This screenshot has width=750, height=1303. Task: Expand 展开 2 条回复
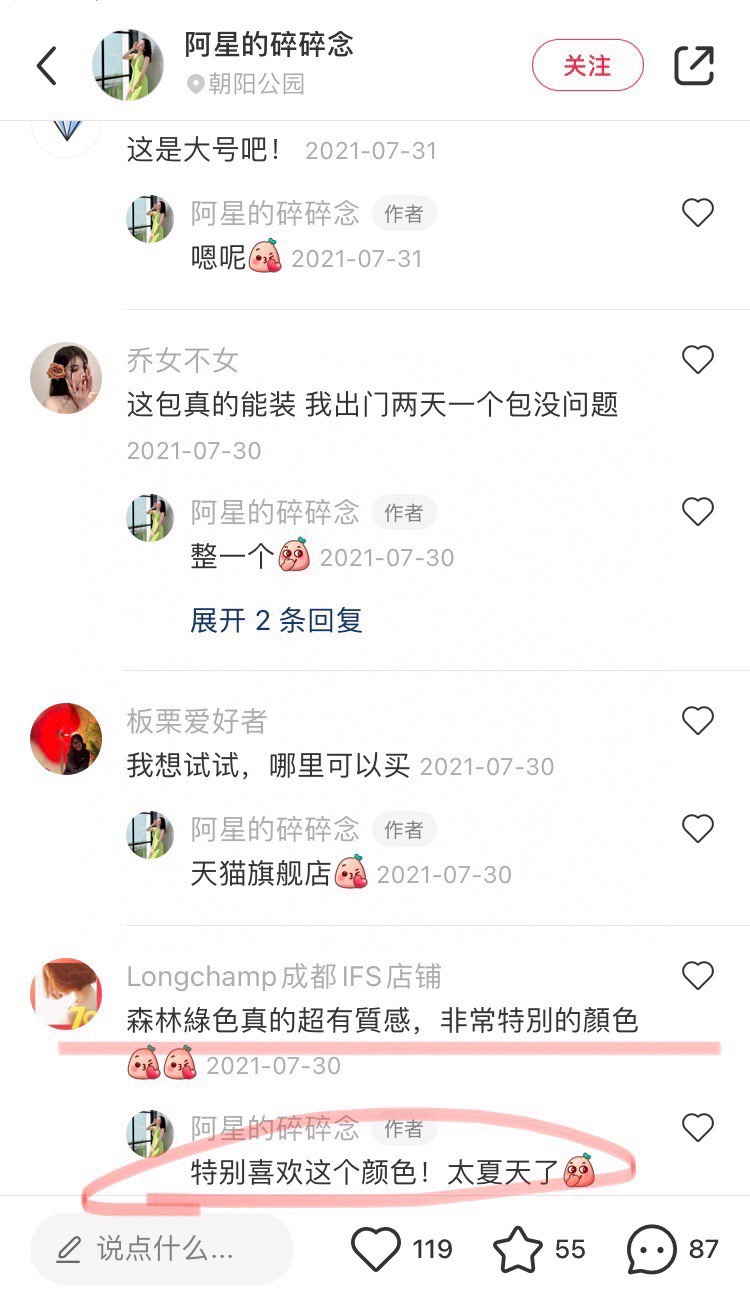276,621
